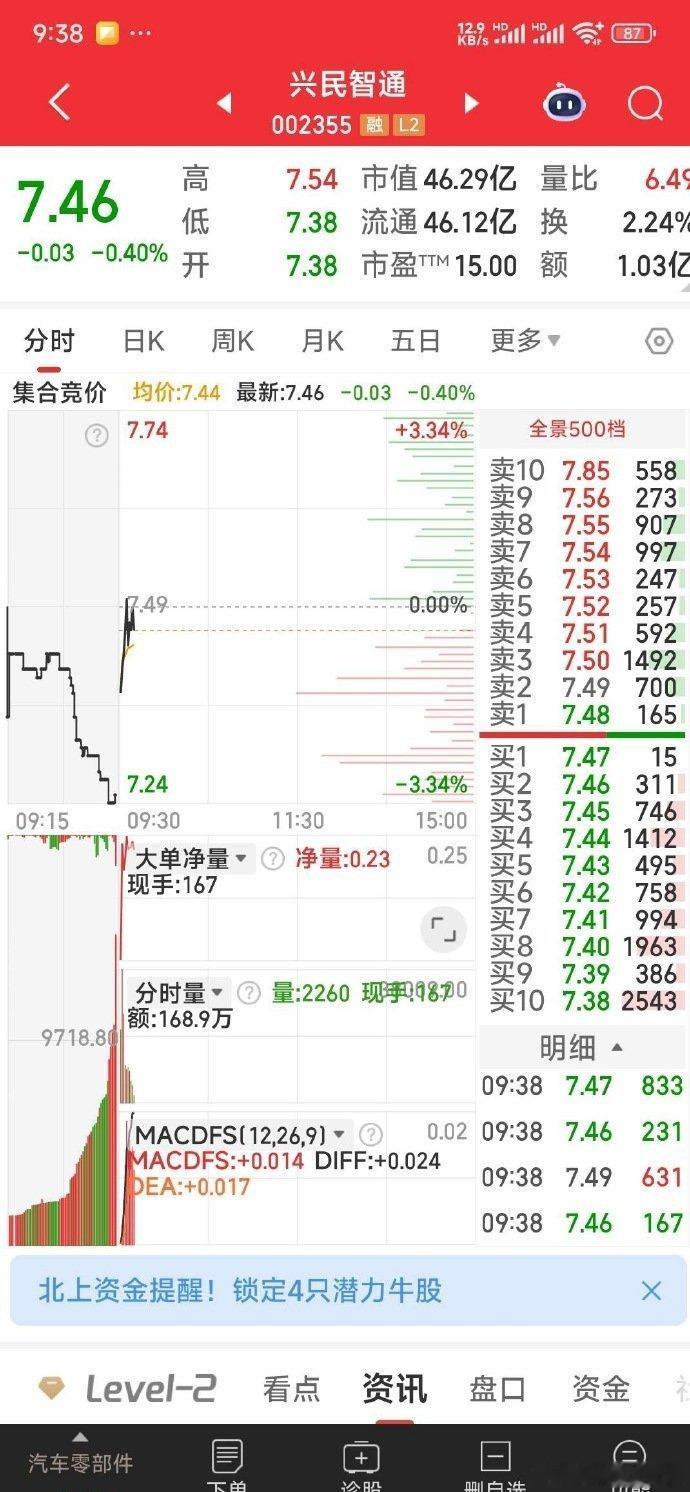Open chart settings hexagon icon
Image resolution: width=690 pixels, height=1492 pixels.
(659, 341)
